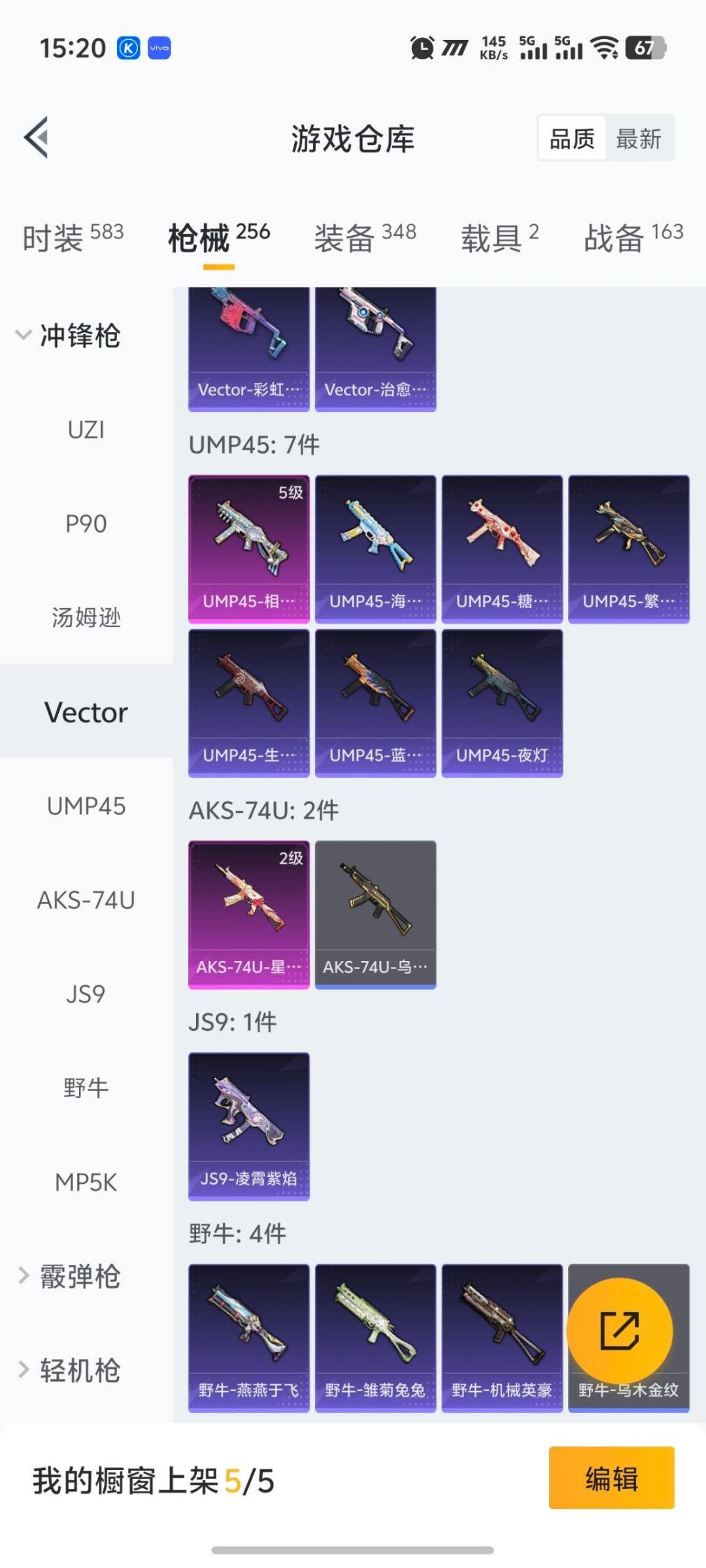The width and height of the screenshot is (706, 1568).
Task: Expand the 轻机枪 category
Action: tap(69, 1371)
